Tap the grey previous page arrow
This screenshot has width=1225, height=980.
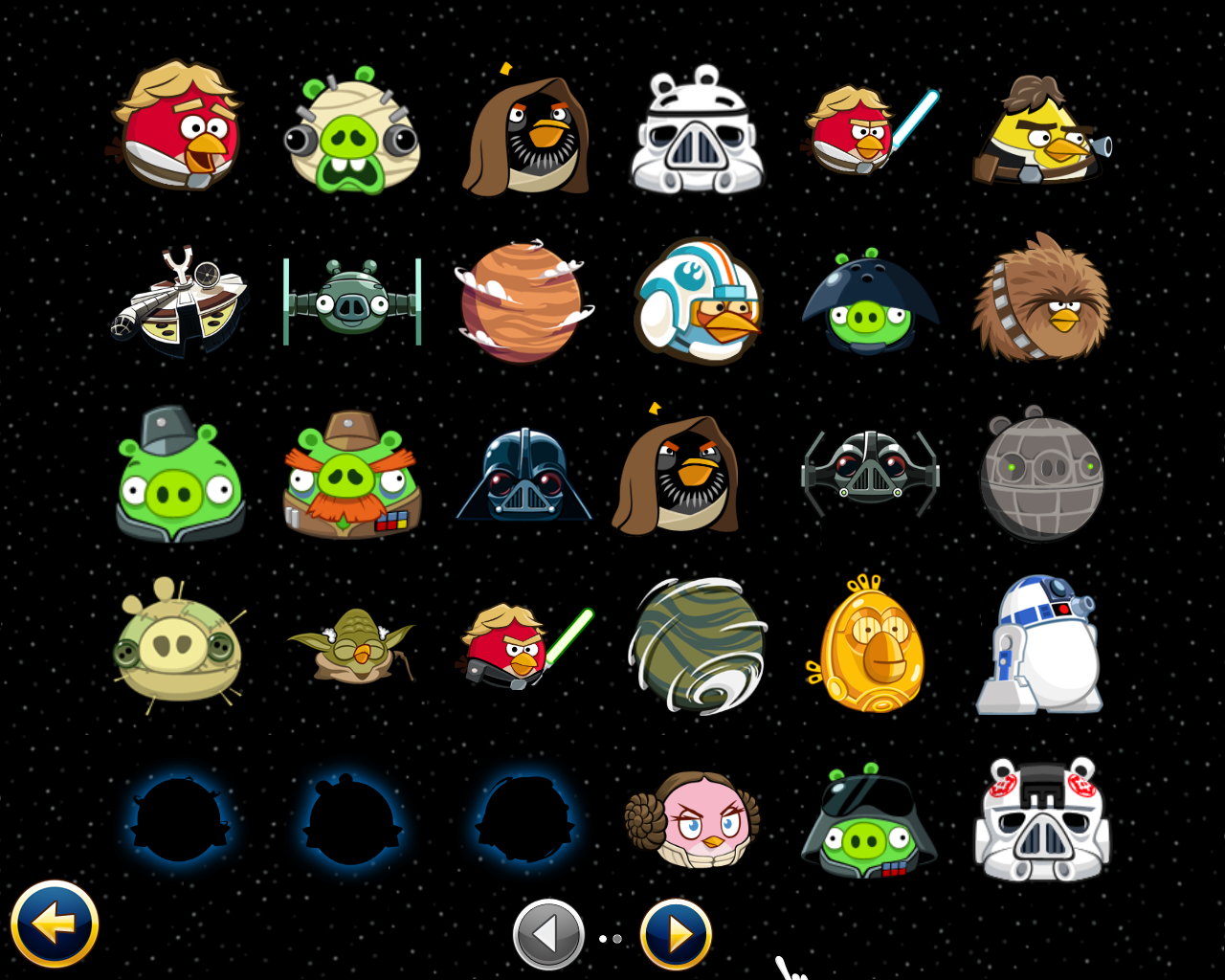point(548,935)
